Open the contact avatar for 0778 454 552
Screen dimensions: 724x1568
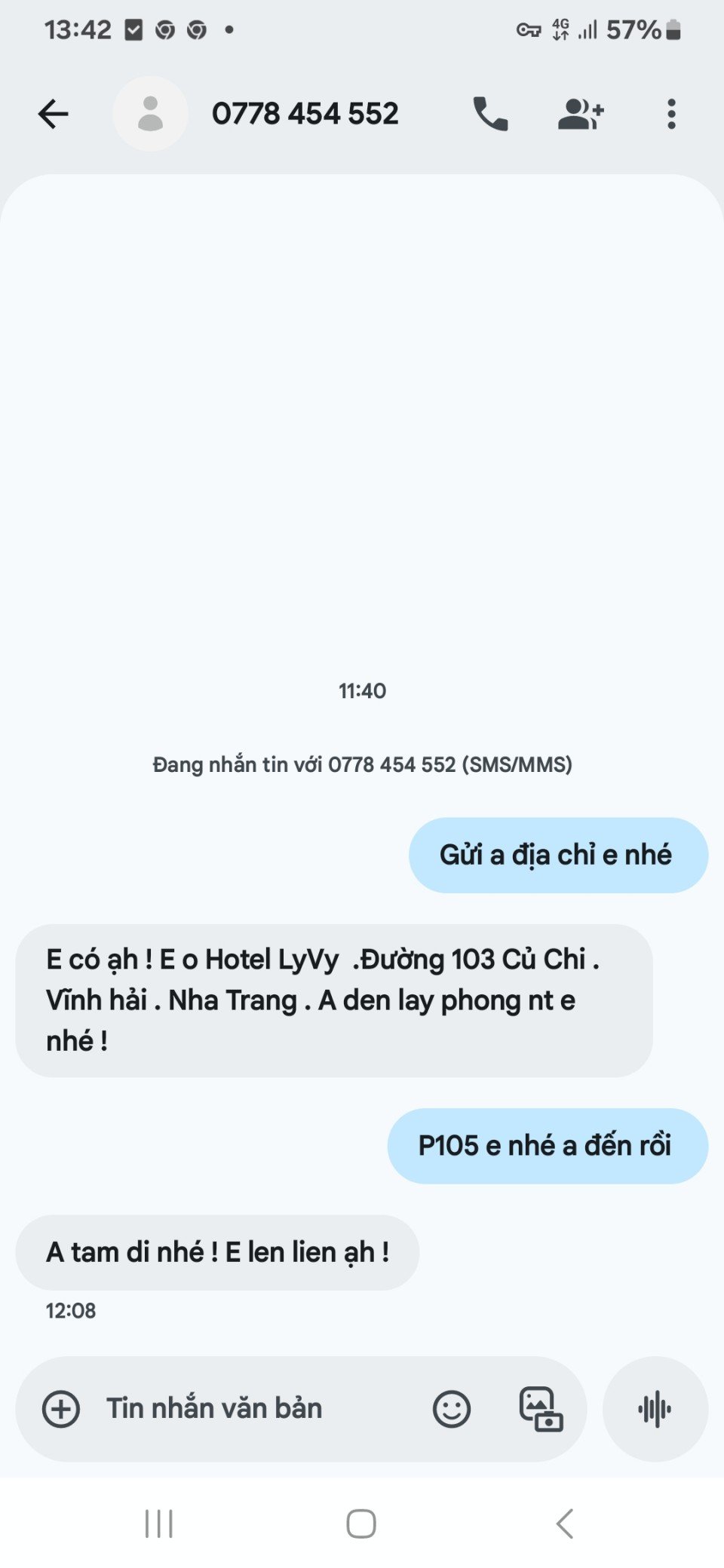coord(151,115)
